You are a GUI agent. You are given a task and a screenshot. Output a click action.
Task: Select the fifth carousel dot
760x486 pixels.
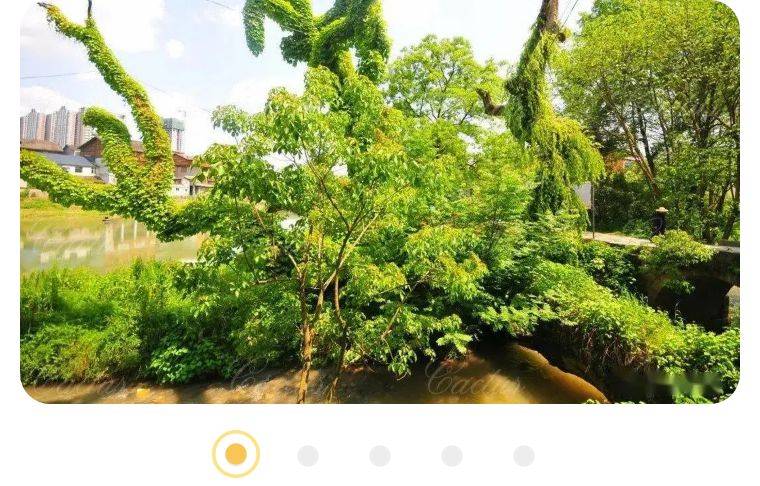[x=524, y=456]
